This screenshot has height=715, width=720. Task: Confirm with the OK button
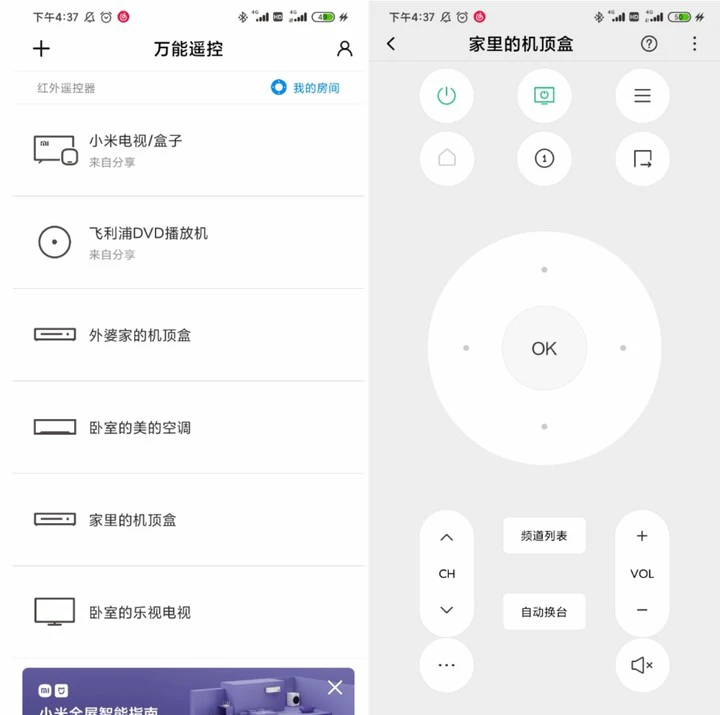pos(544,348)
